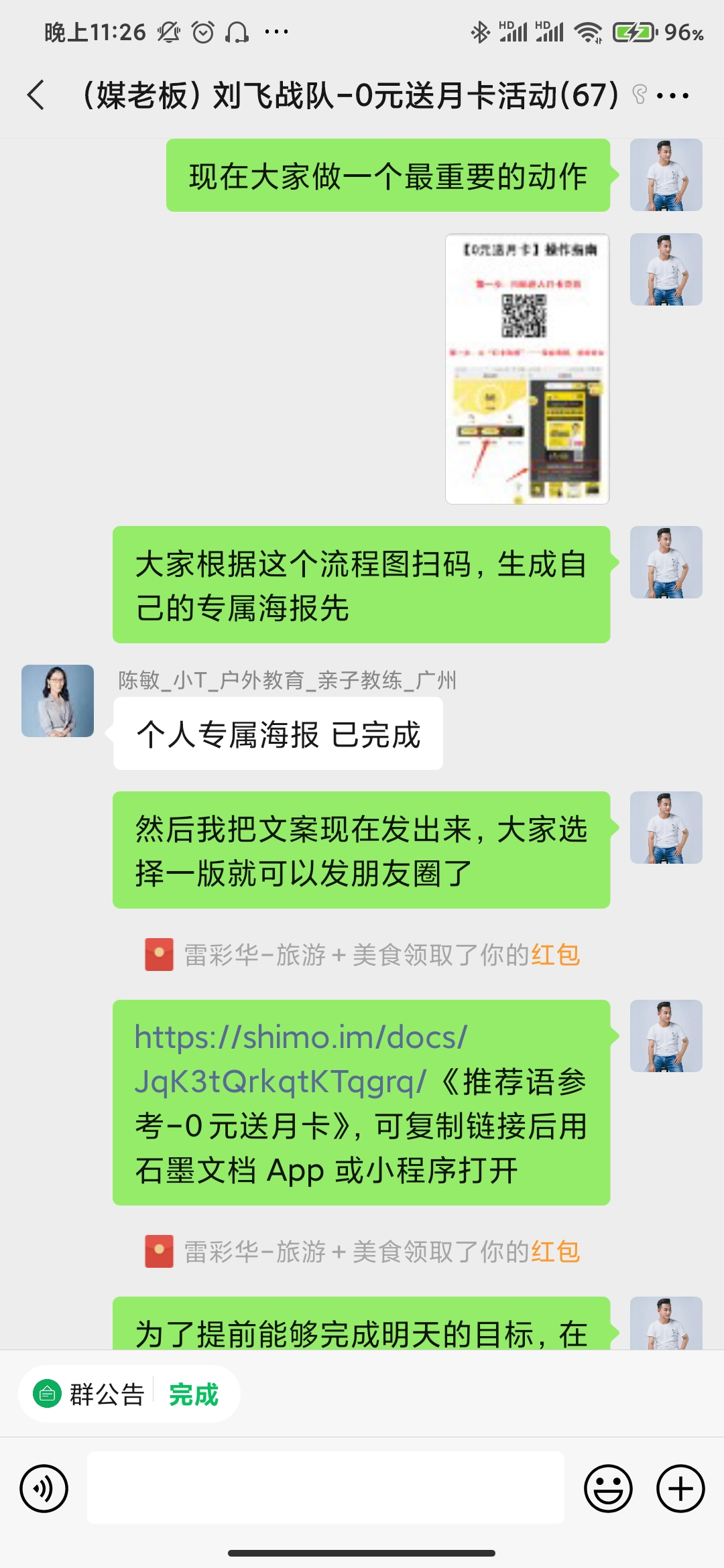The height and width of the screenshot is (1568, 724).
Task: Open 刘飞's avatar in the chat
Action: pos(666,174)
